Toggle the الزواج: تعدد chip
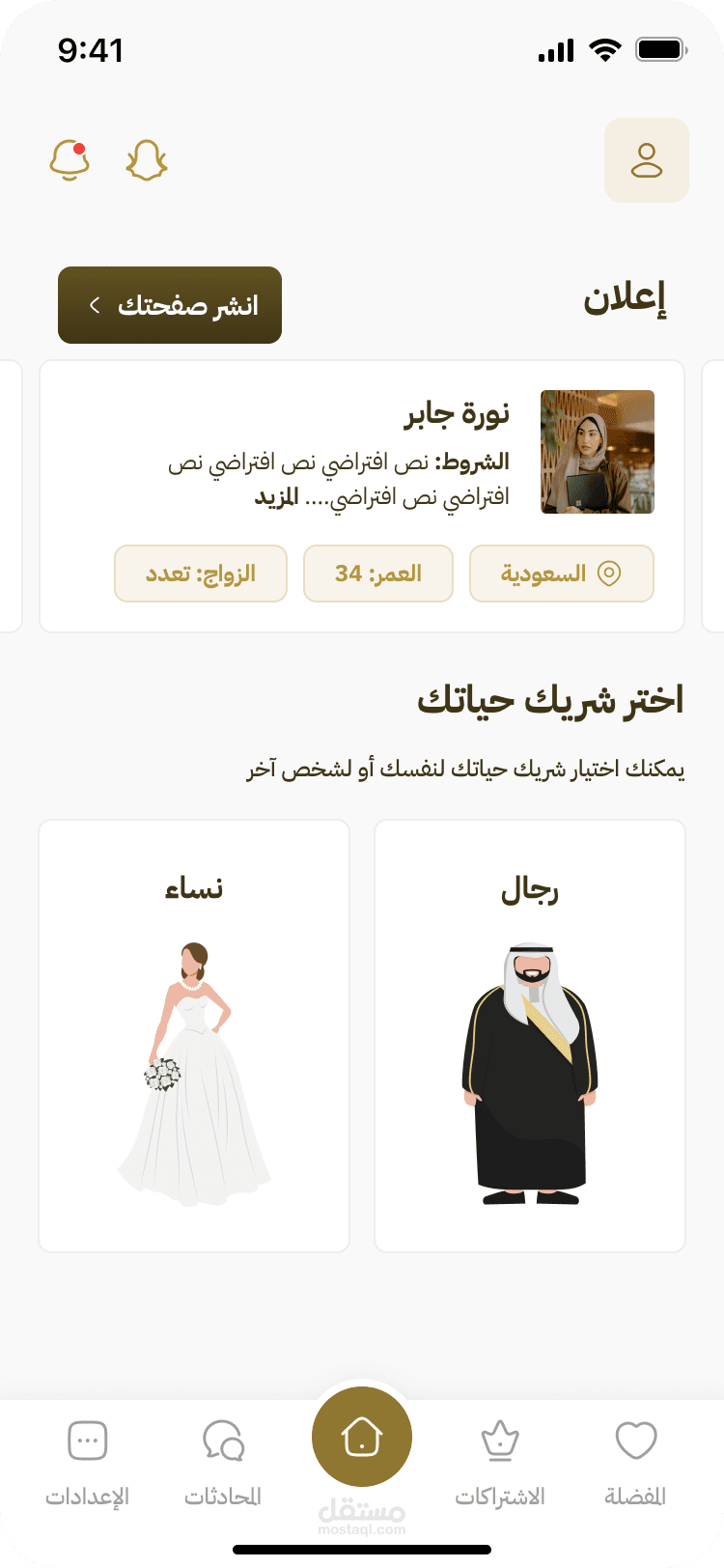 (200, 573)
